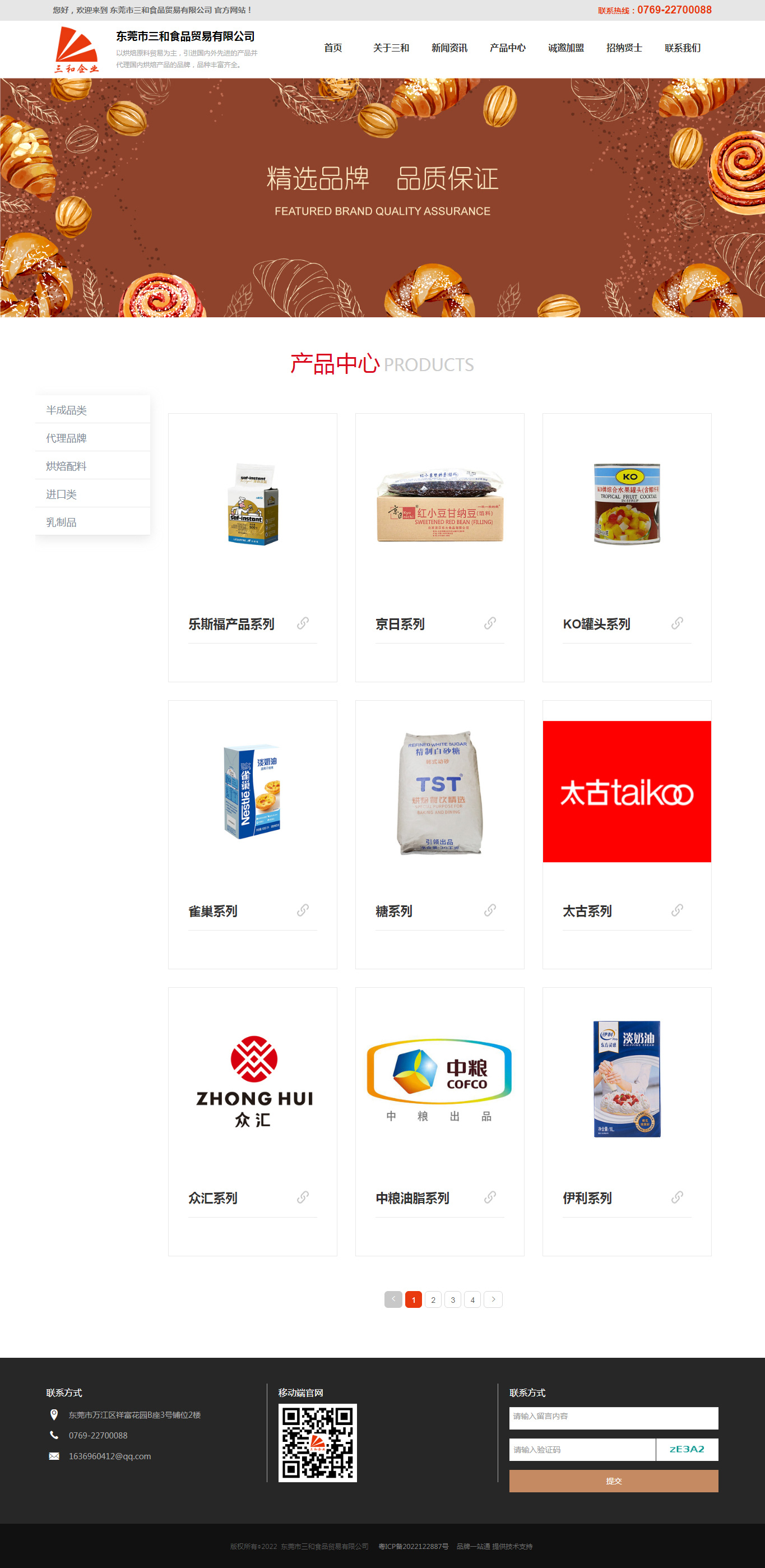Show the 烘焙配料 category
Image resolution: width=765 pixels, height=1568 pixels.
[x=66, y=466]
